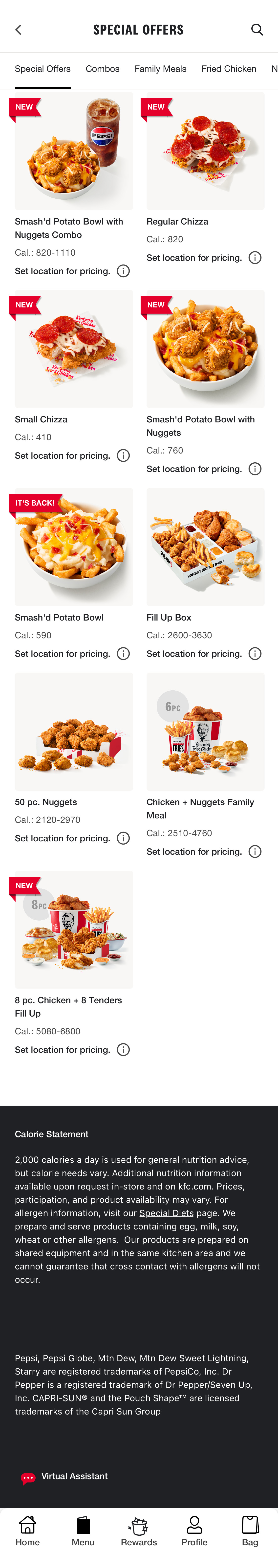Go to the Home tab
278x1568 pixels.
pyautogui.click(x=27, y=1531)
